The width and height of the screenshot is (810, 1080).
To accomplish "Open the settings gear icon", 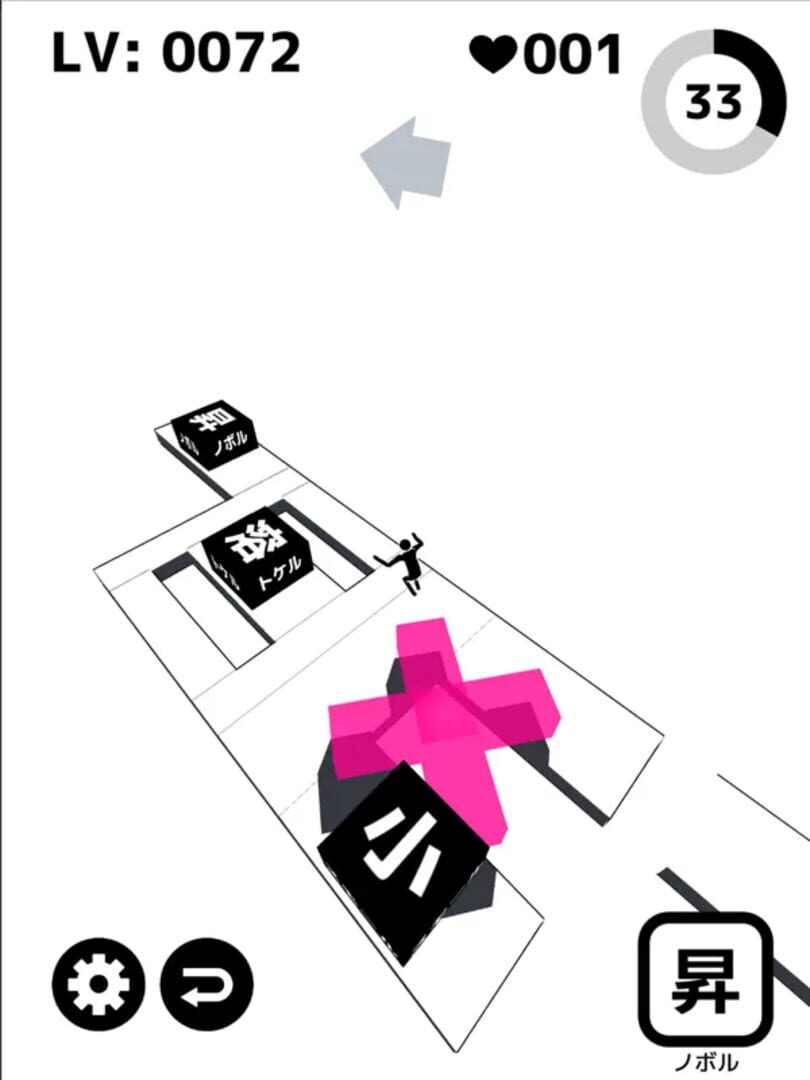I will pyautogui.click(x=98, y=984).
